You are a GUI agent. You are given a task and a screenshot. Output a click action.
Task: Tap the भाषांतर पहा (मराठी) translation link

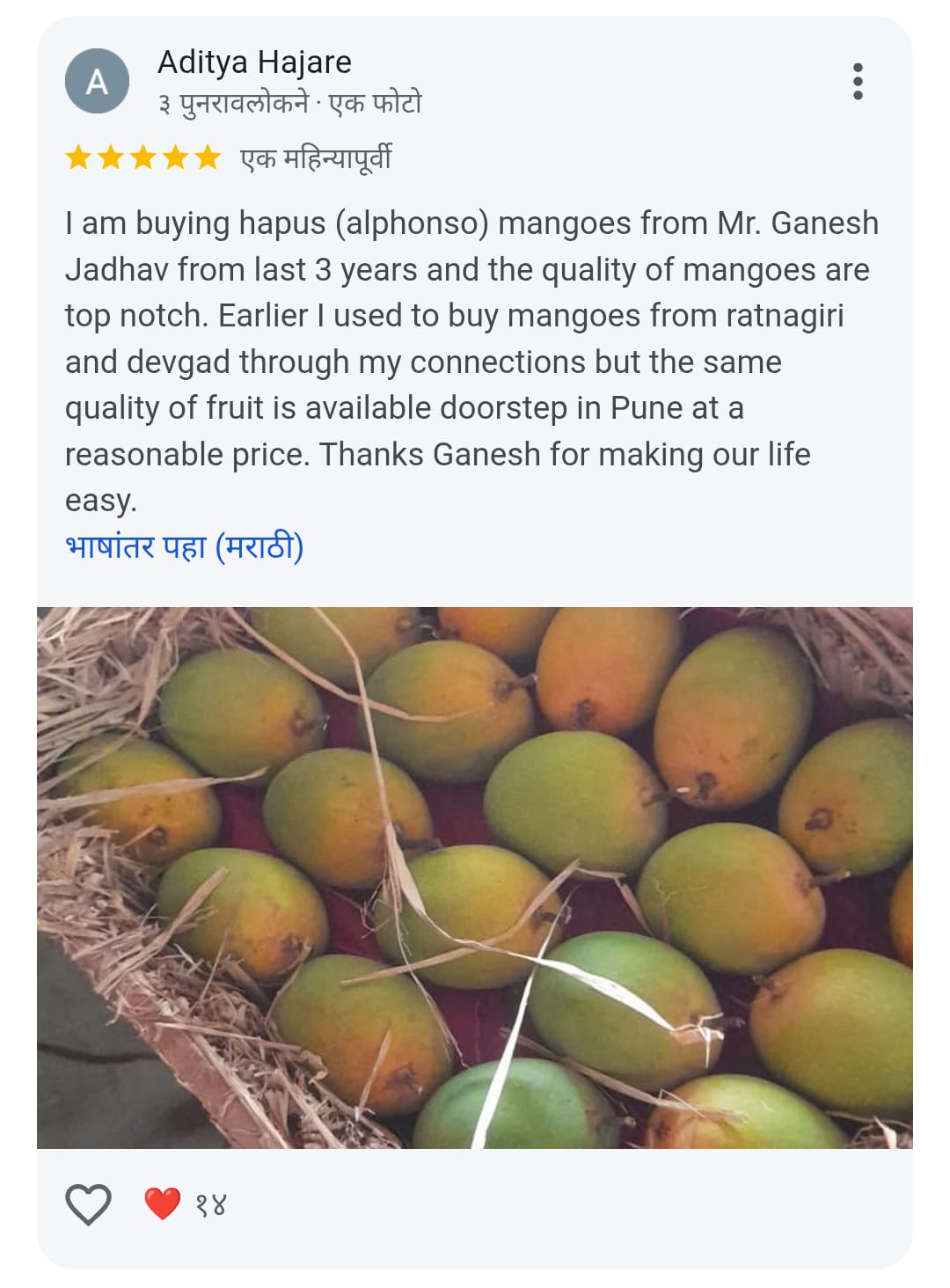pos(185,546)
